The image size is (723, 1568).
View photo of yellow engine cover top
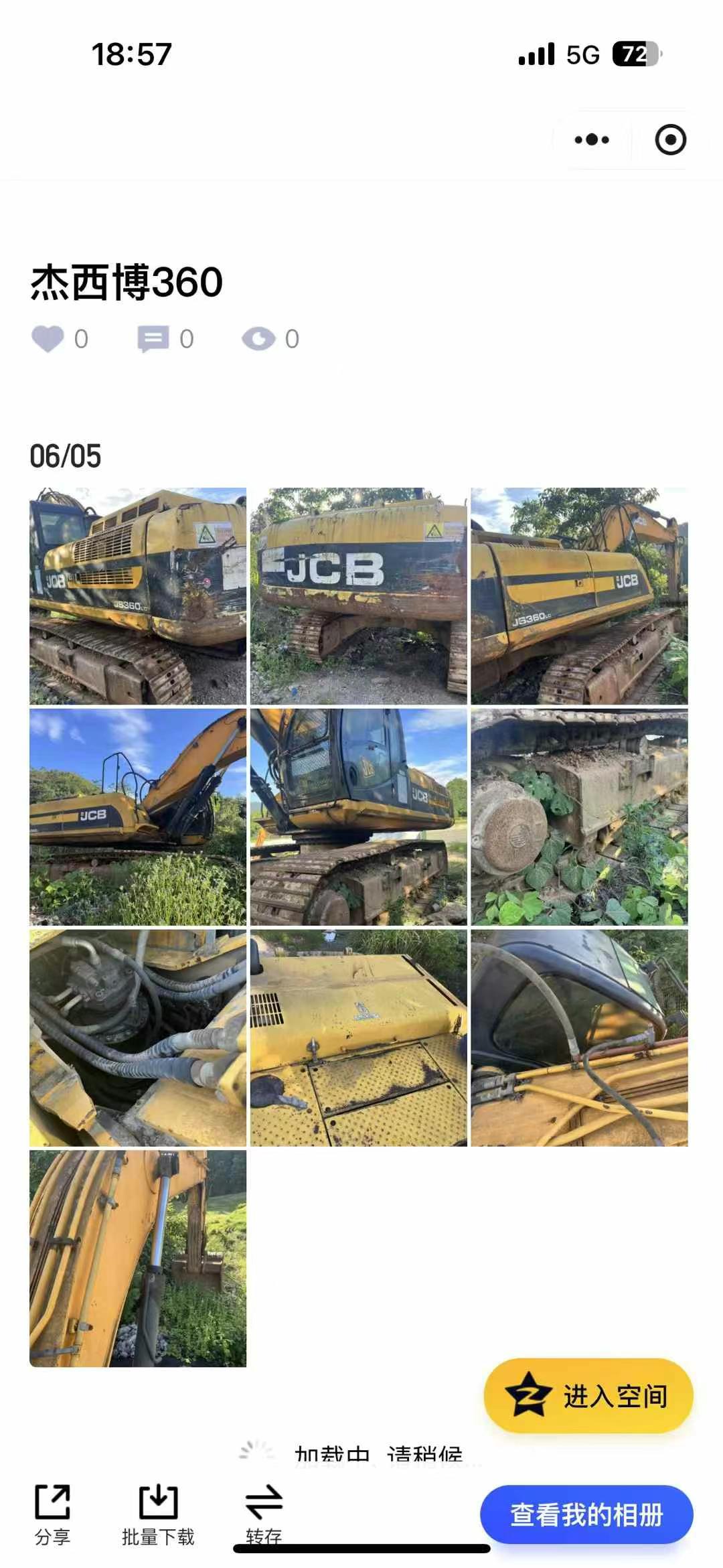(x=359, y=1038)
